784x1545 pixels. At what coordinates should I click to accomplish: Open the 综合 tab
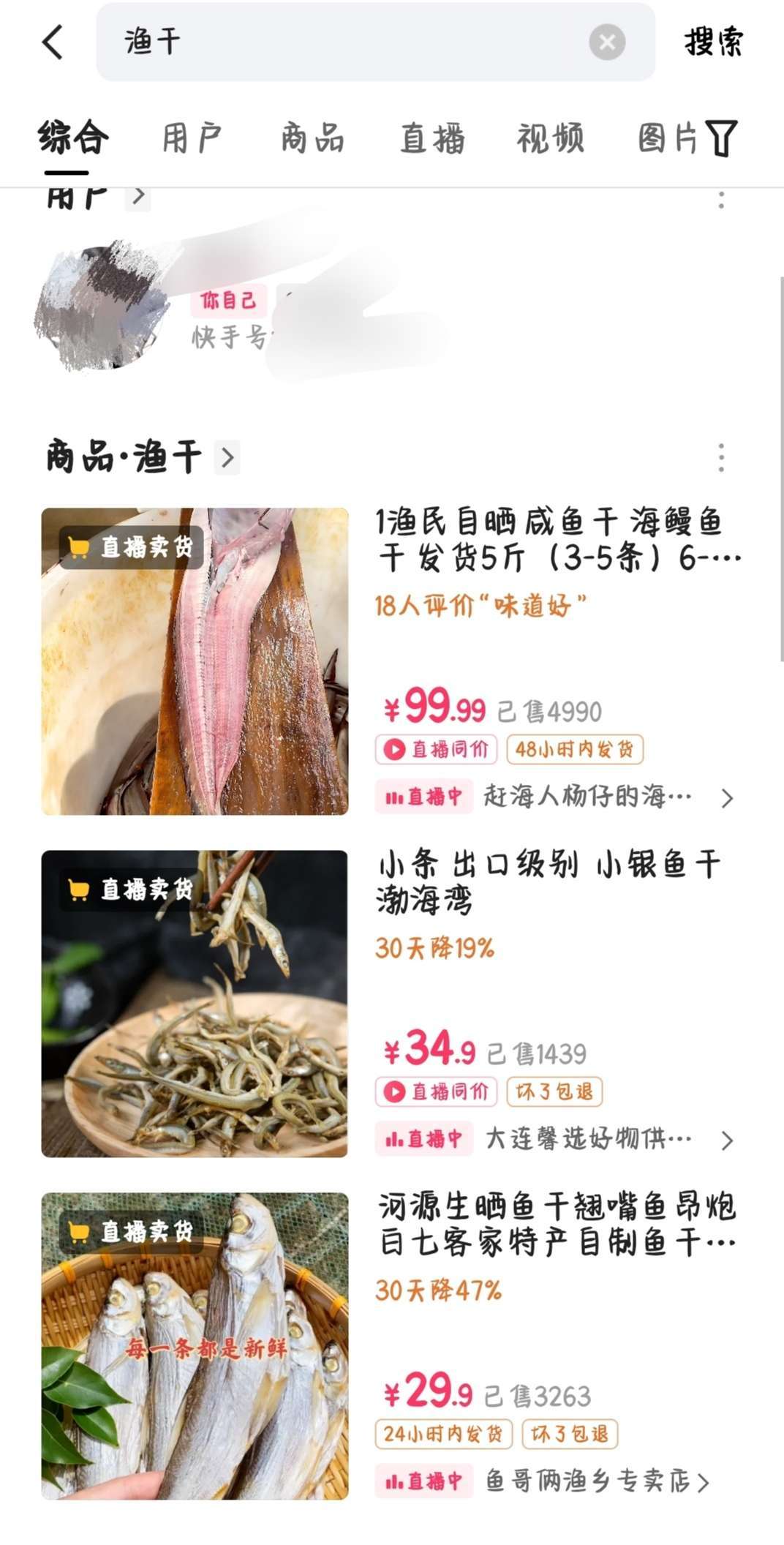click(73, 138)
